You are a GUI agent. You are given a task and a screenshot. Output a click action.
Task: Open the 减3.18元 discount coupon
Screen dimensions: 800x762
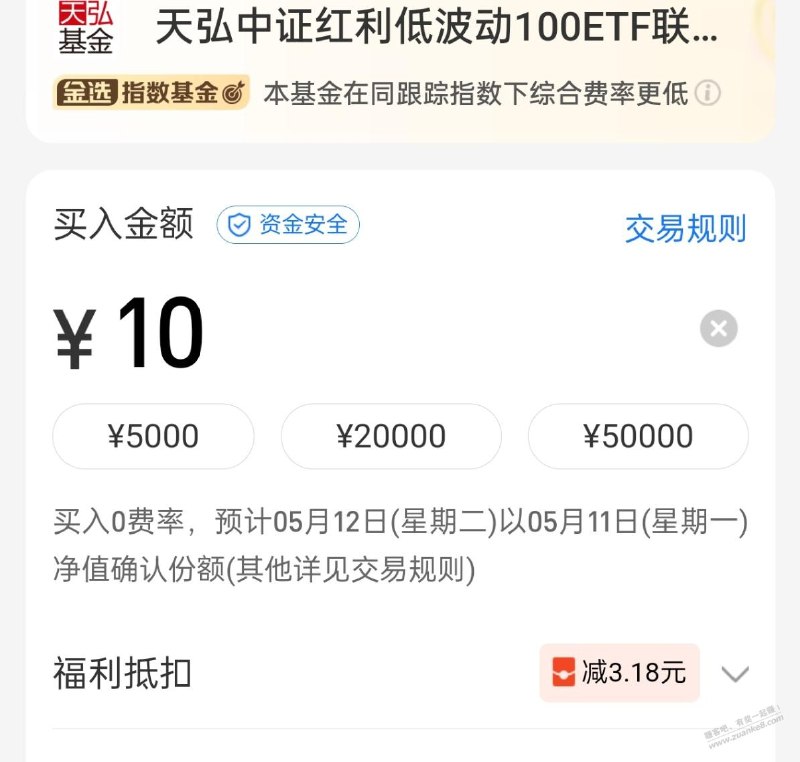click(x=619, y=673)
